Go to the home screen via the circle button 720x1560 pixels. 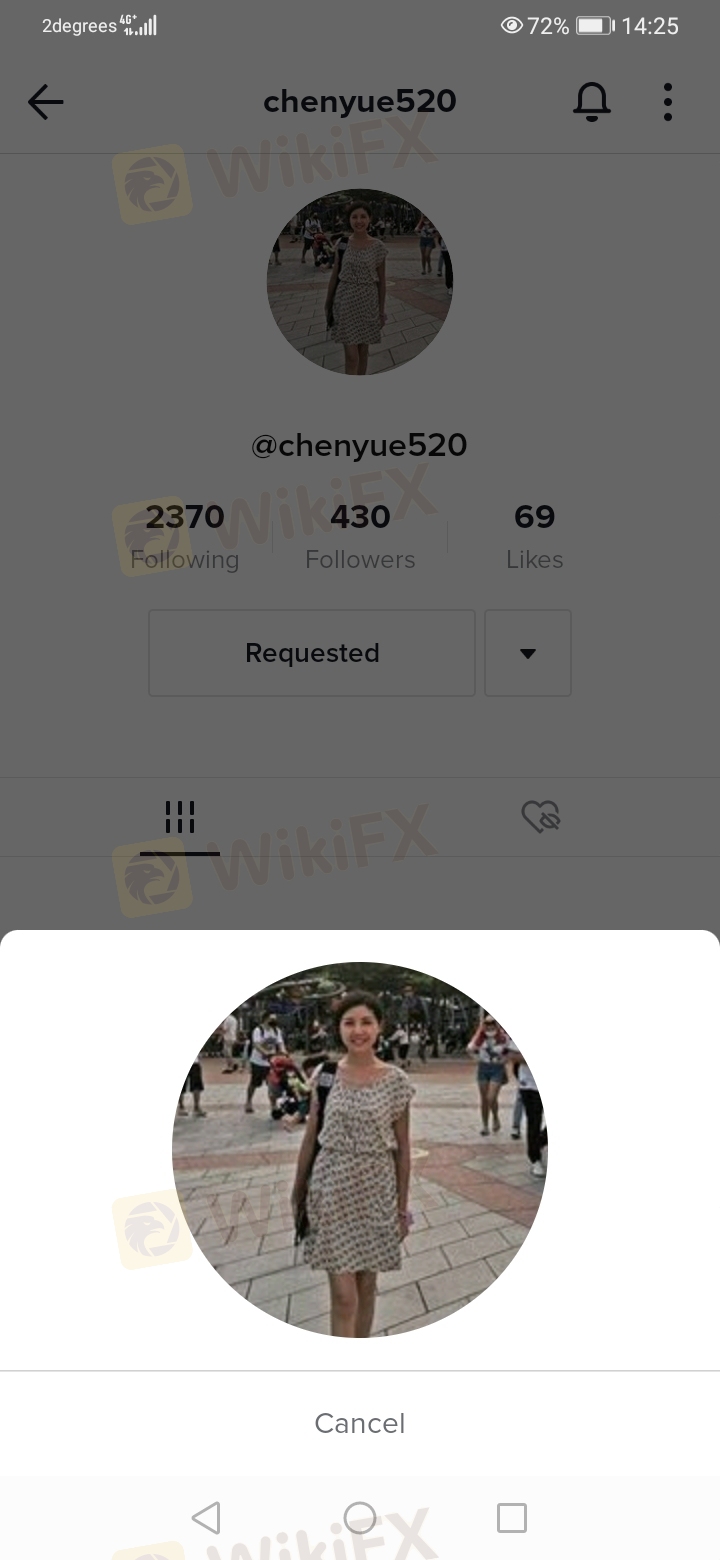pyautogui.click(x=360, y=1518)
